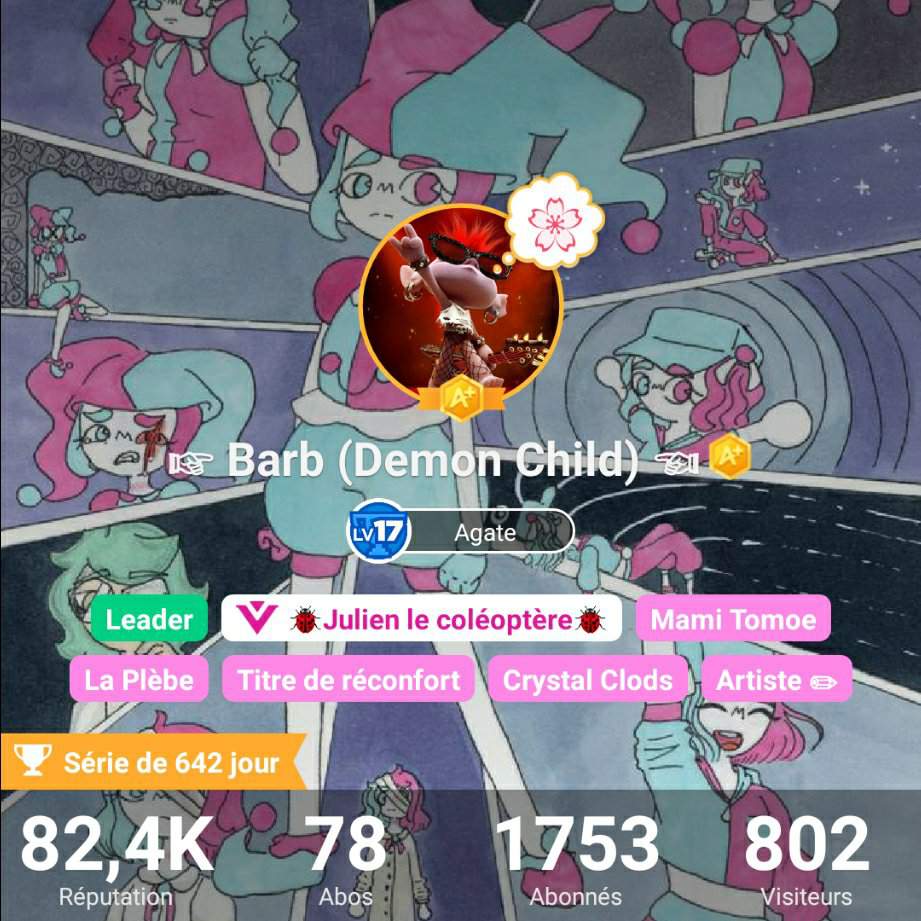View the 78 Abos following list

pos(345,860)
